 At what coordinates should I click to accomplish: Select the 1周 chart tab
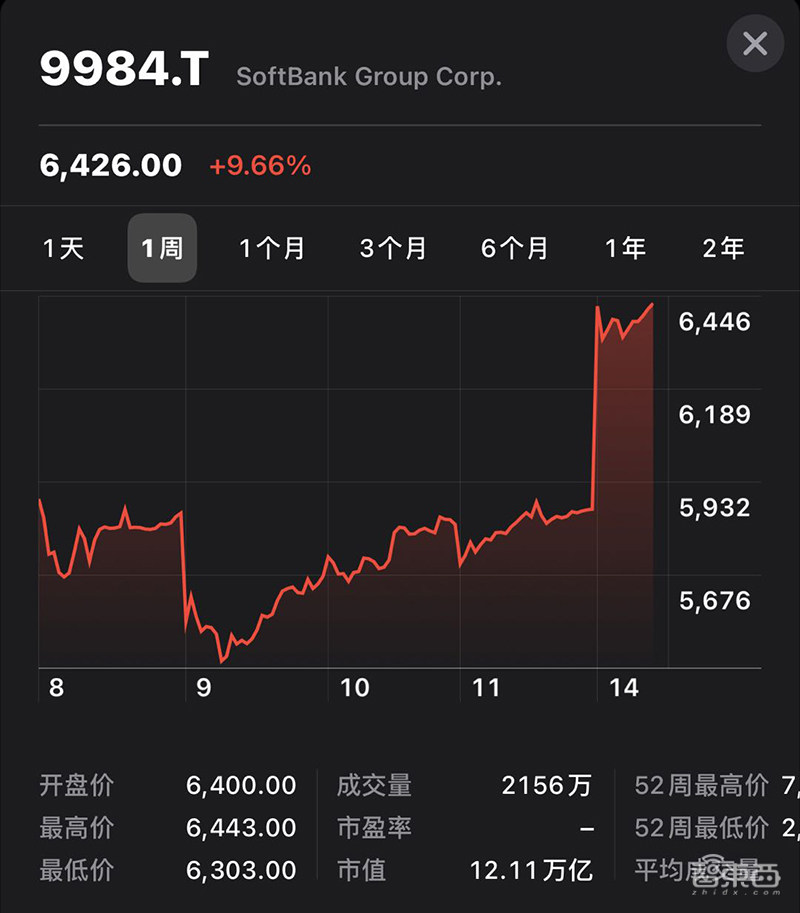click(162, 249)
